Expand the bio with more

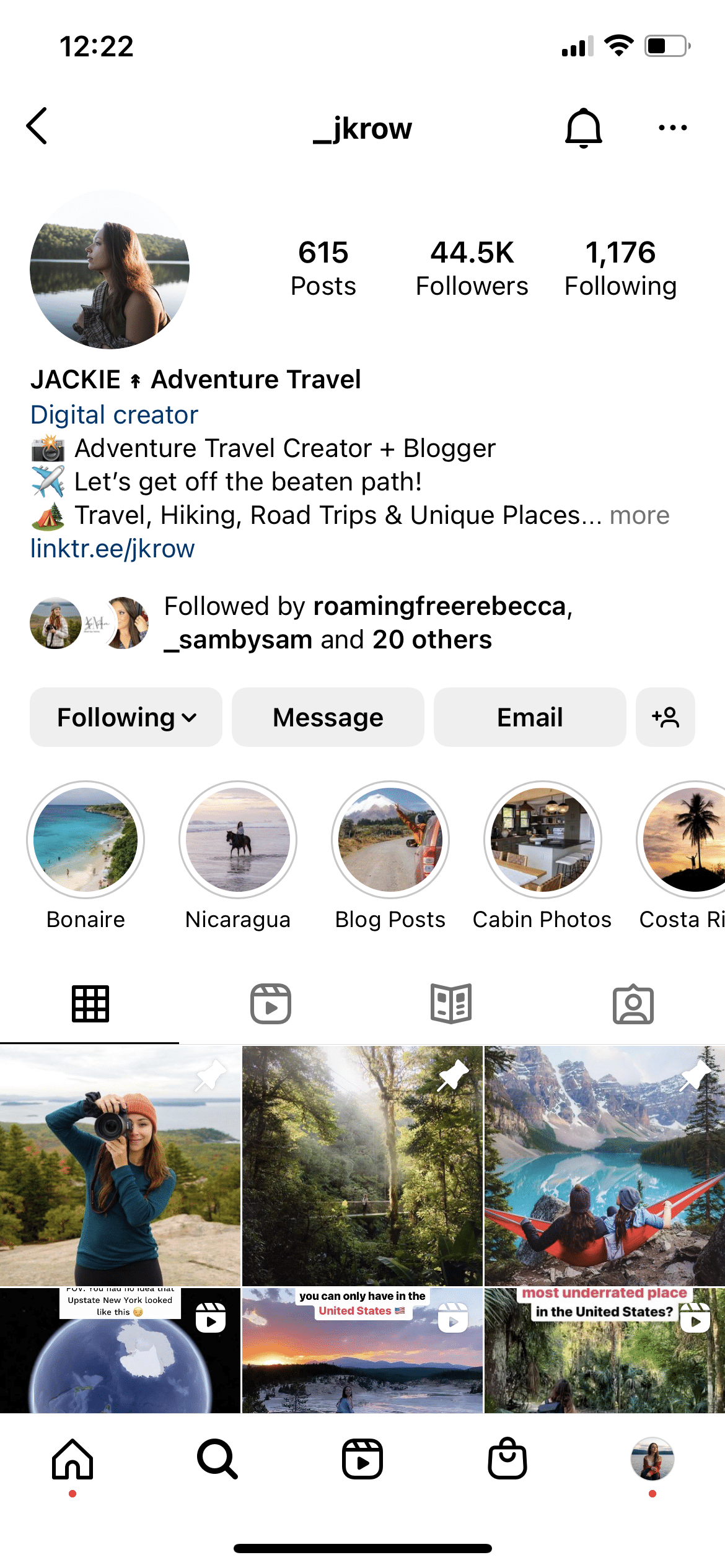[x=639, y=515]
